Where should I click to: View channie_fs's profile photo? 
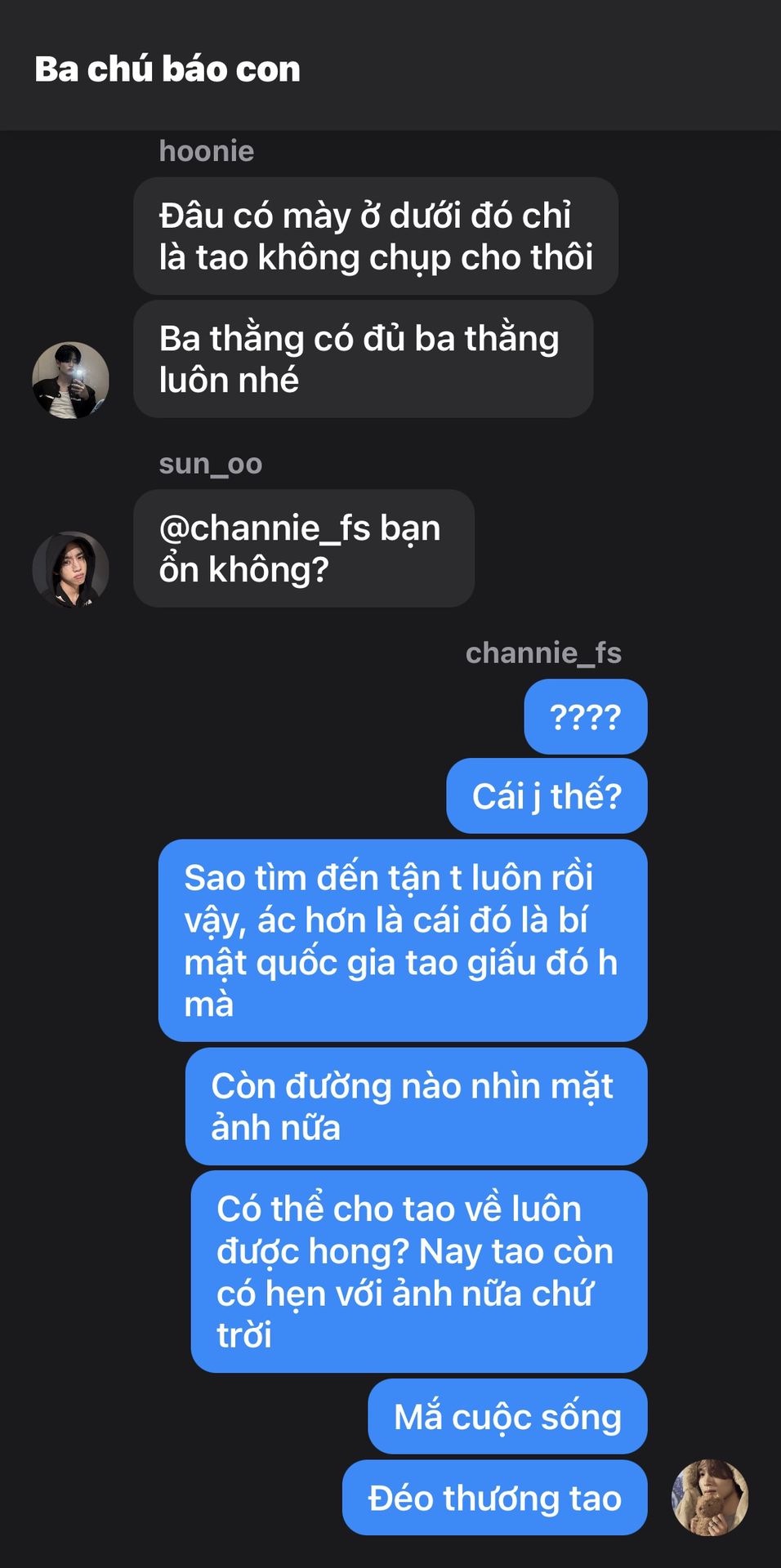(709, 1497)
